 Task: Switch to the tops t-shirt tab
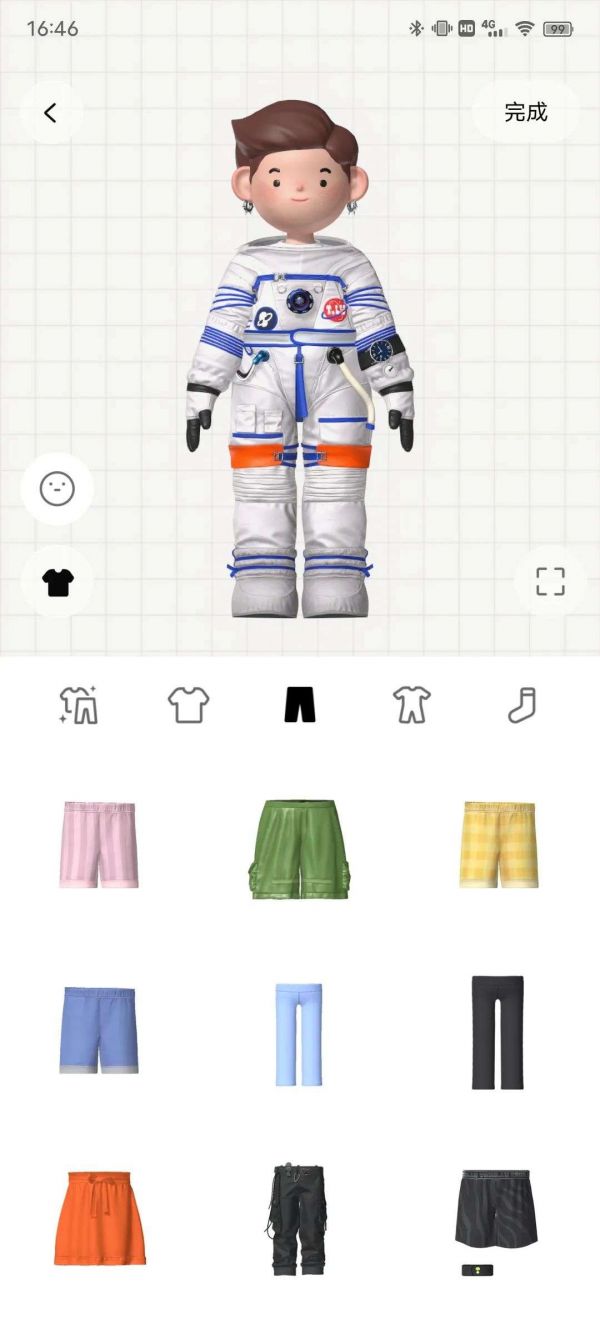[x=188, y=705]
